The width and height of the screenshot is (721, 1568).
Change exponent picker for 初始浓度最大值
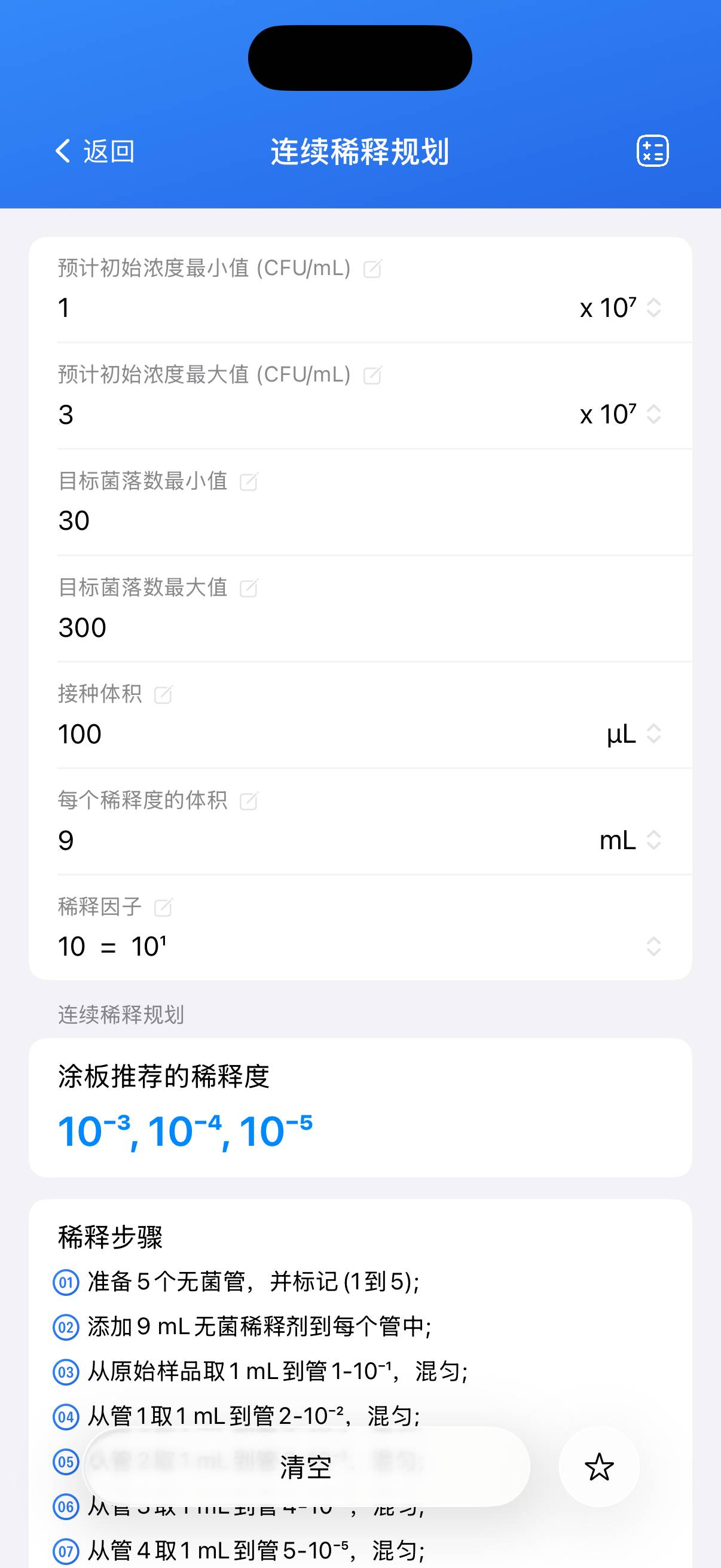(621, 414)
